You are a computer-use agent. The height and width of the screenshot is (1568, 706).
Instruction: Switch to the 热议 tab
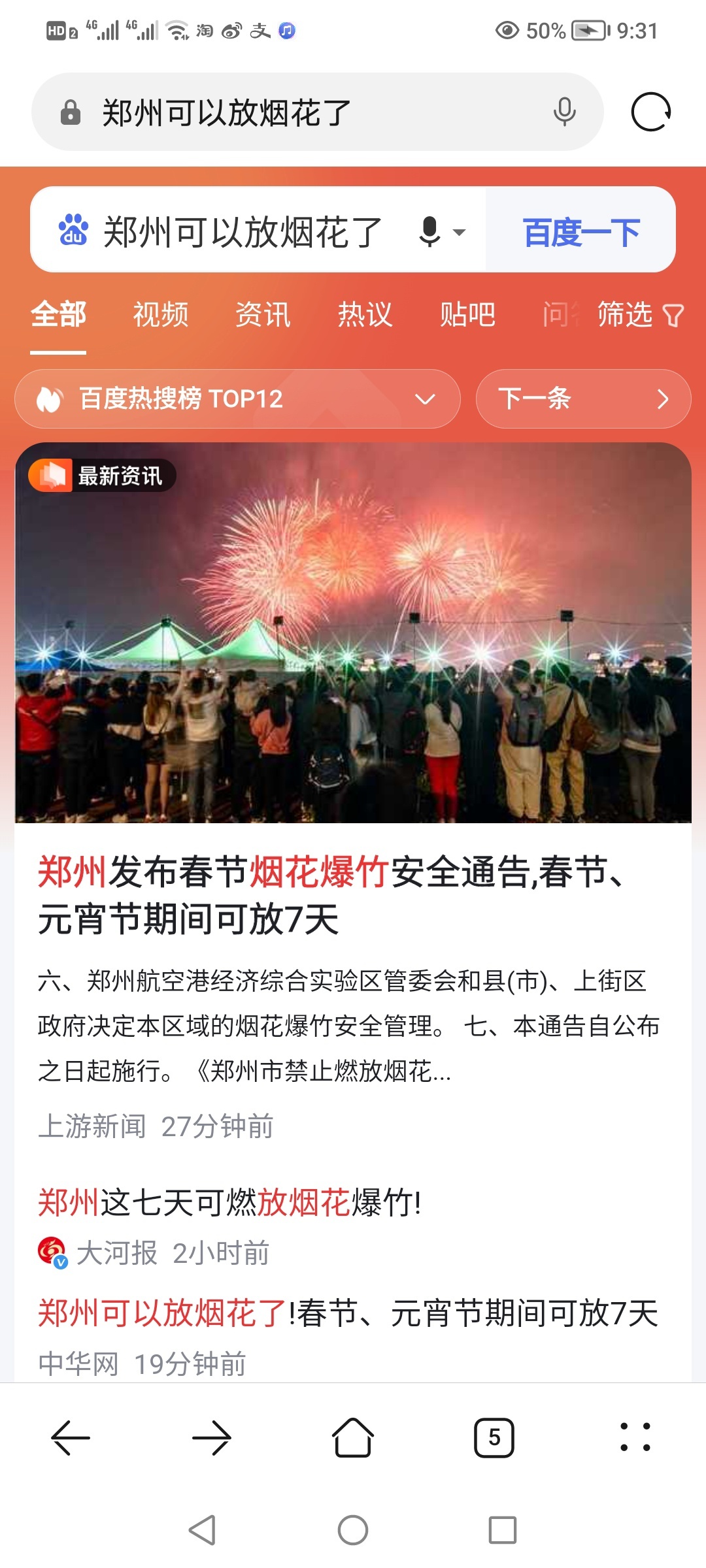[x=365, y=314]
